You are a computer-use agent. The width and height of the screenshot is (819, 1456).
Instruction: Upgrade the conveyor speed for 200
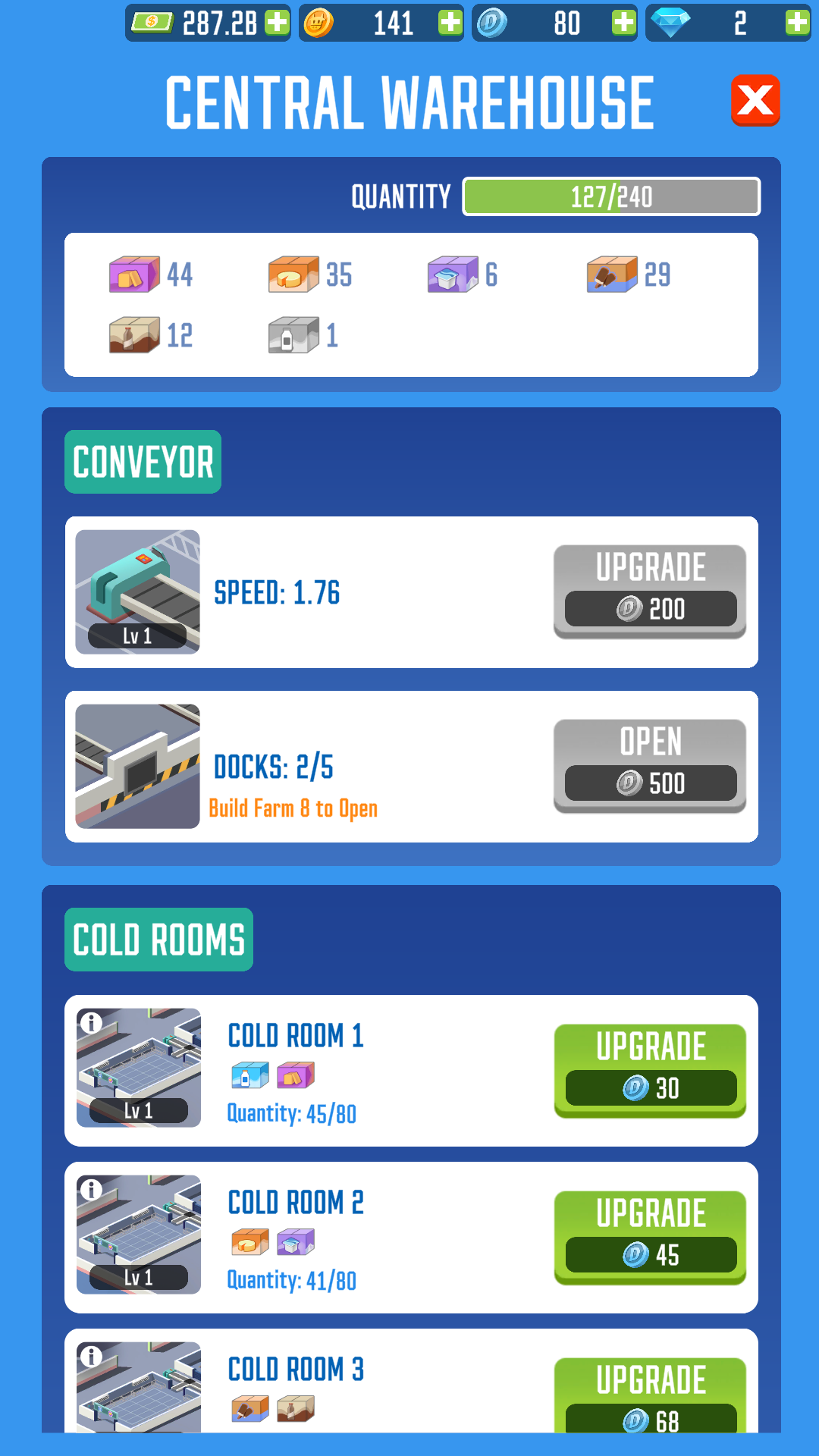(x=648, y=591)
